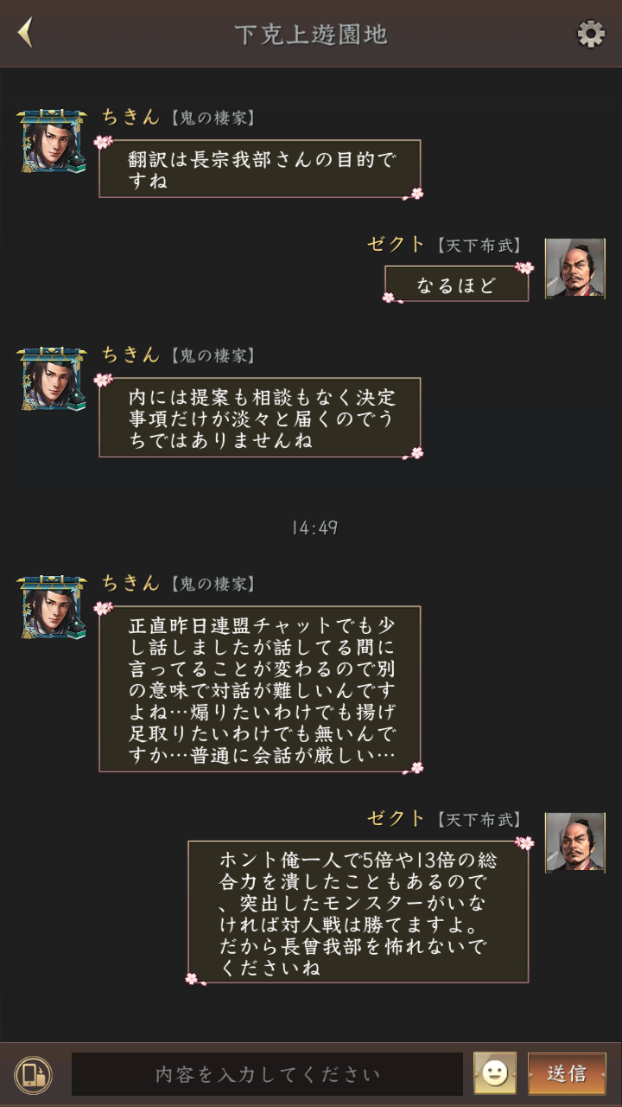Image resolution: width=622 pixels, height=1107 pixels.
Task: Tap the message input field
Action: [x=267, y=1074]
